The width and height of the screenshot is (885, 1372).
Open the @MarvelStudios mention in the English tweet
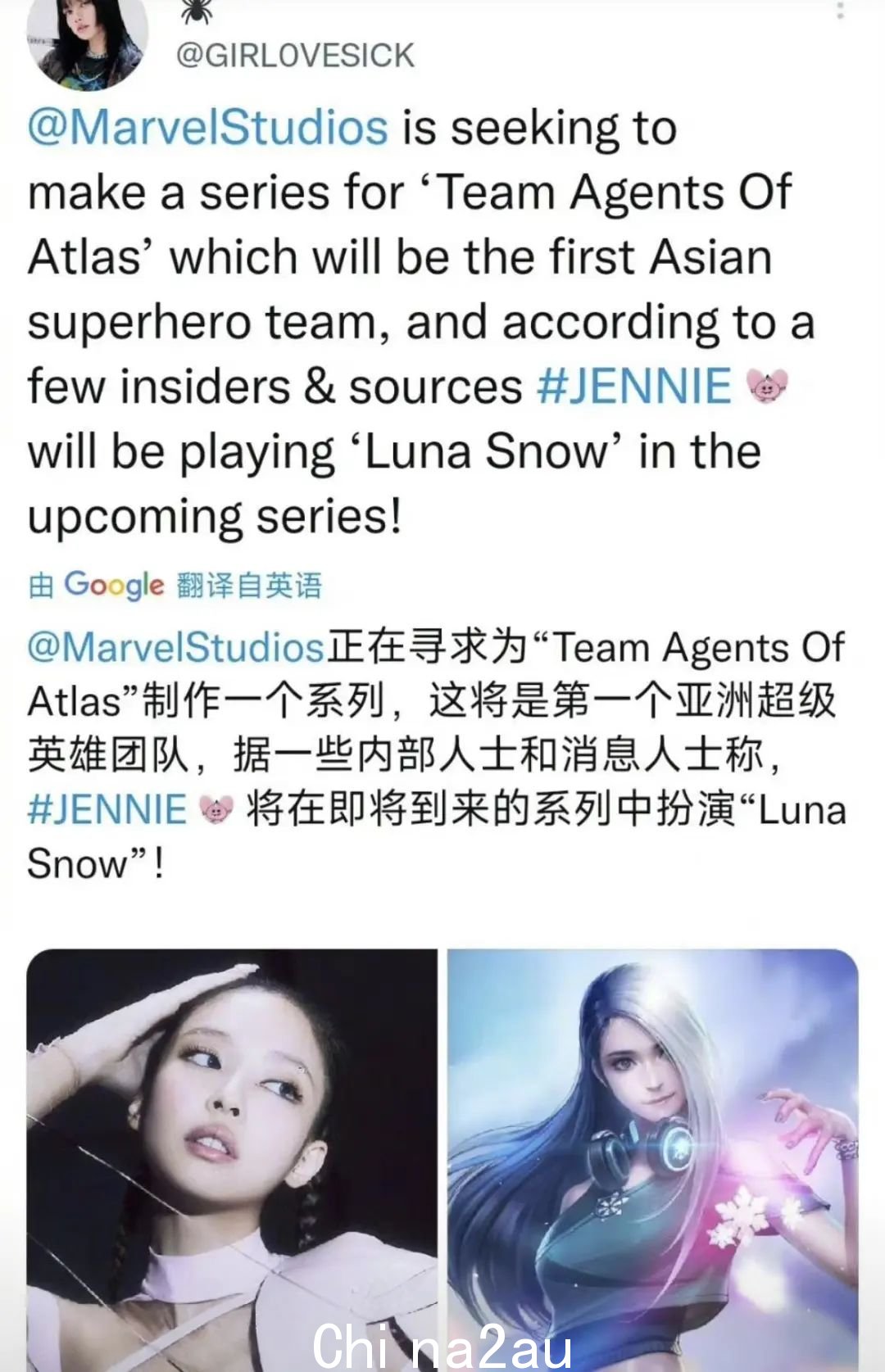point(207,128)
